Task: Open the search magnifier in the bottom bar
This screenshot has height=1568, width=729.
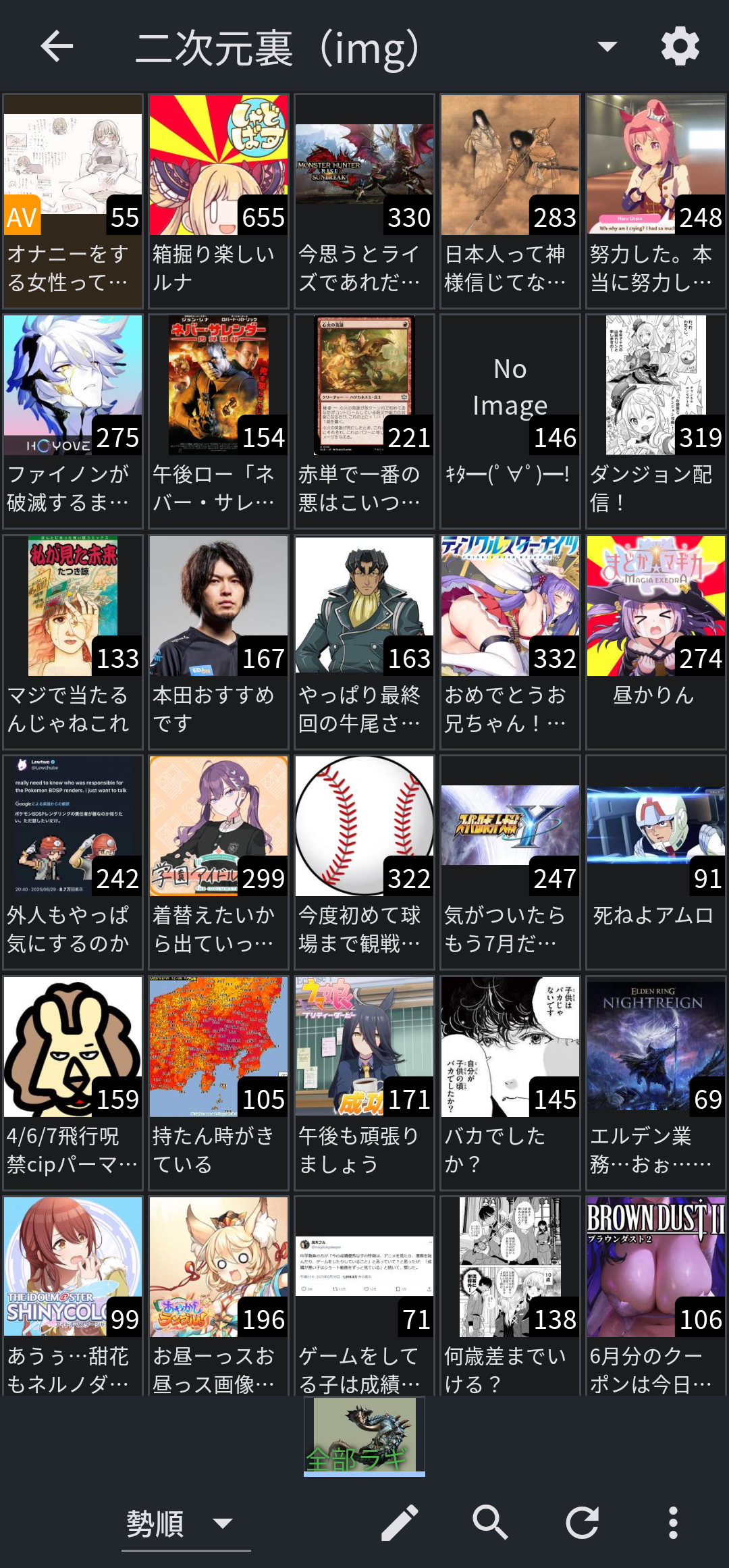Action: point(491,1523)
